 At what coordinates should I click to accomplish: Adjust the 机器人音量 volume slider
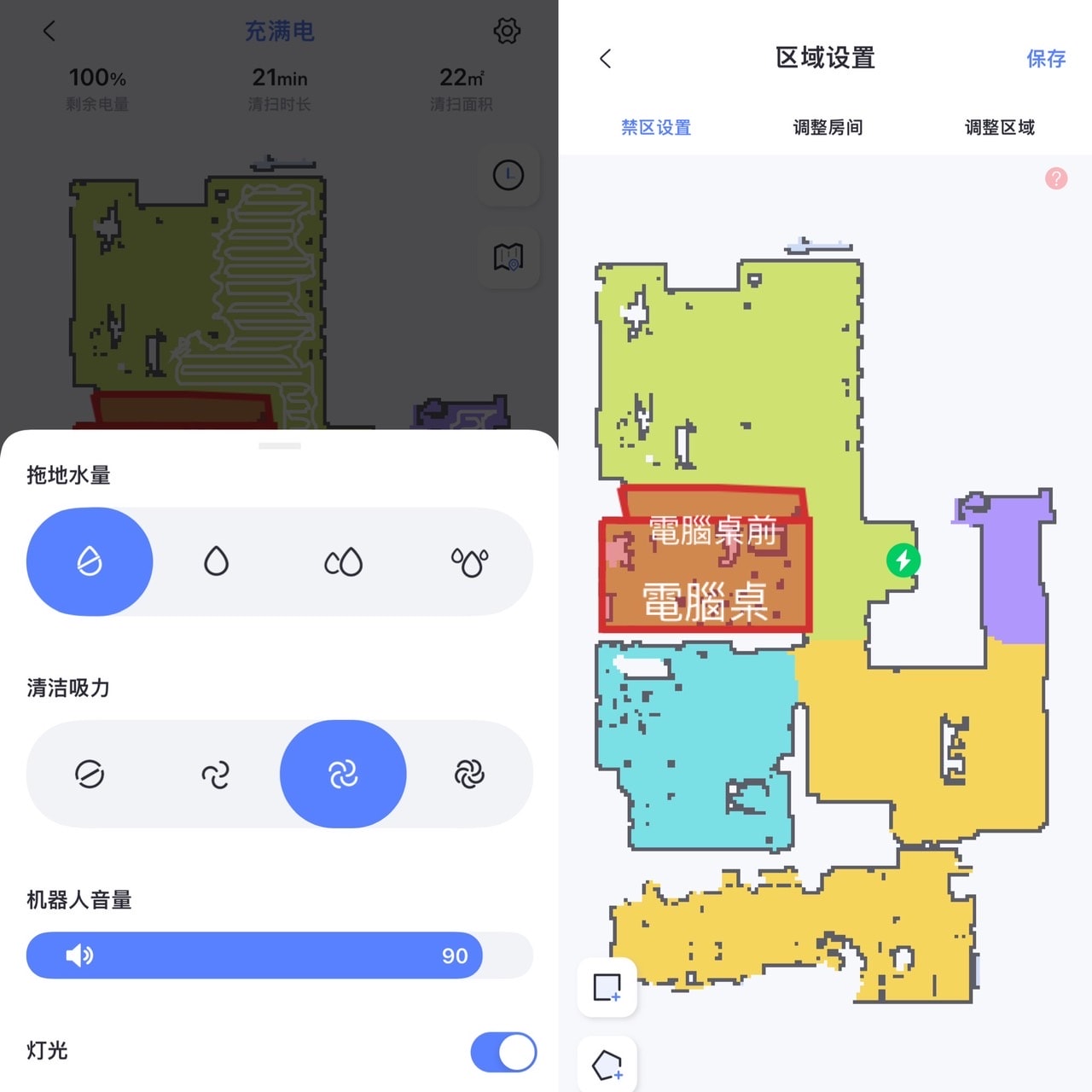(280, 955)
